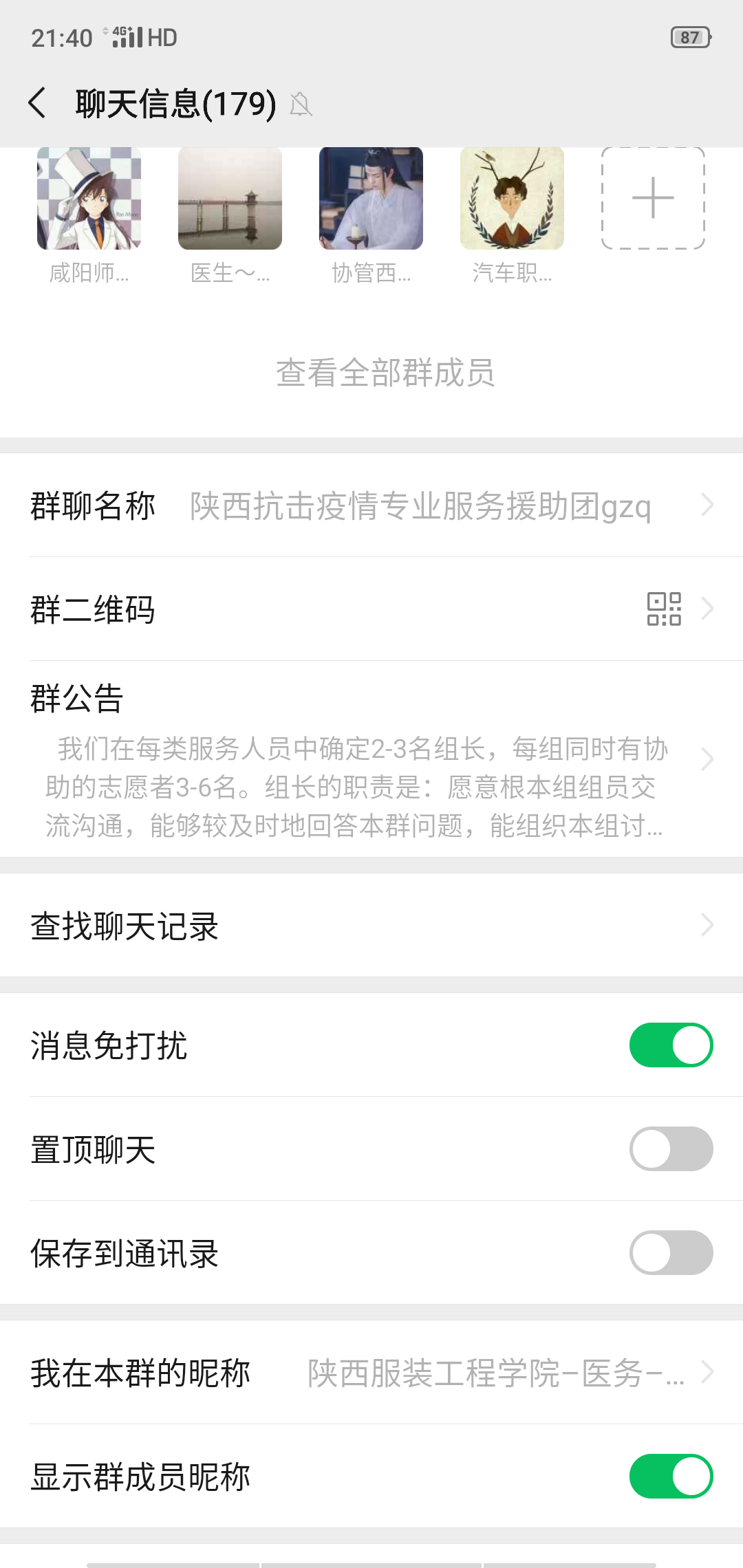
Task: Open 查找聊天记录 chat history search
Action: 371,926
